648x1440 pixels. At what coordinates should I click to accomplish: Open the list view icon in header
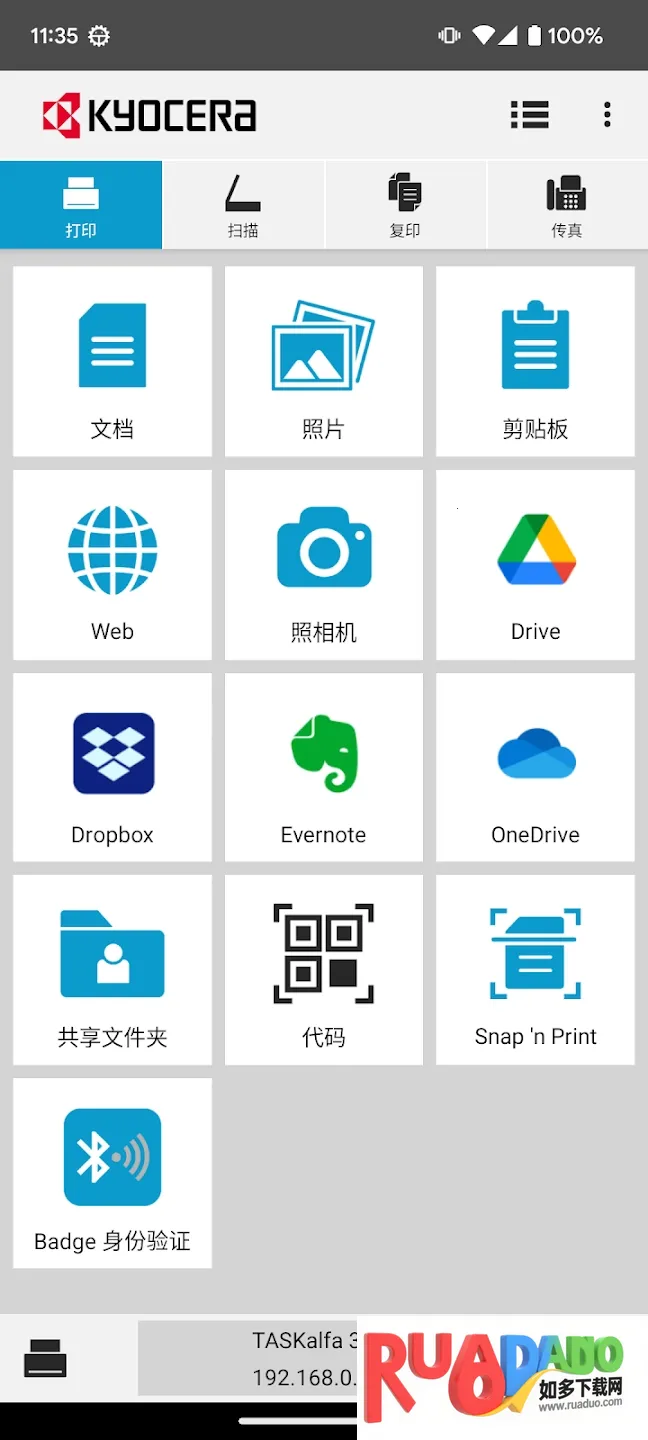point(529,115)
